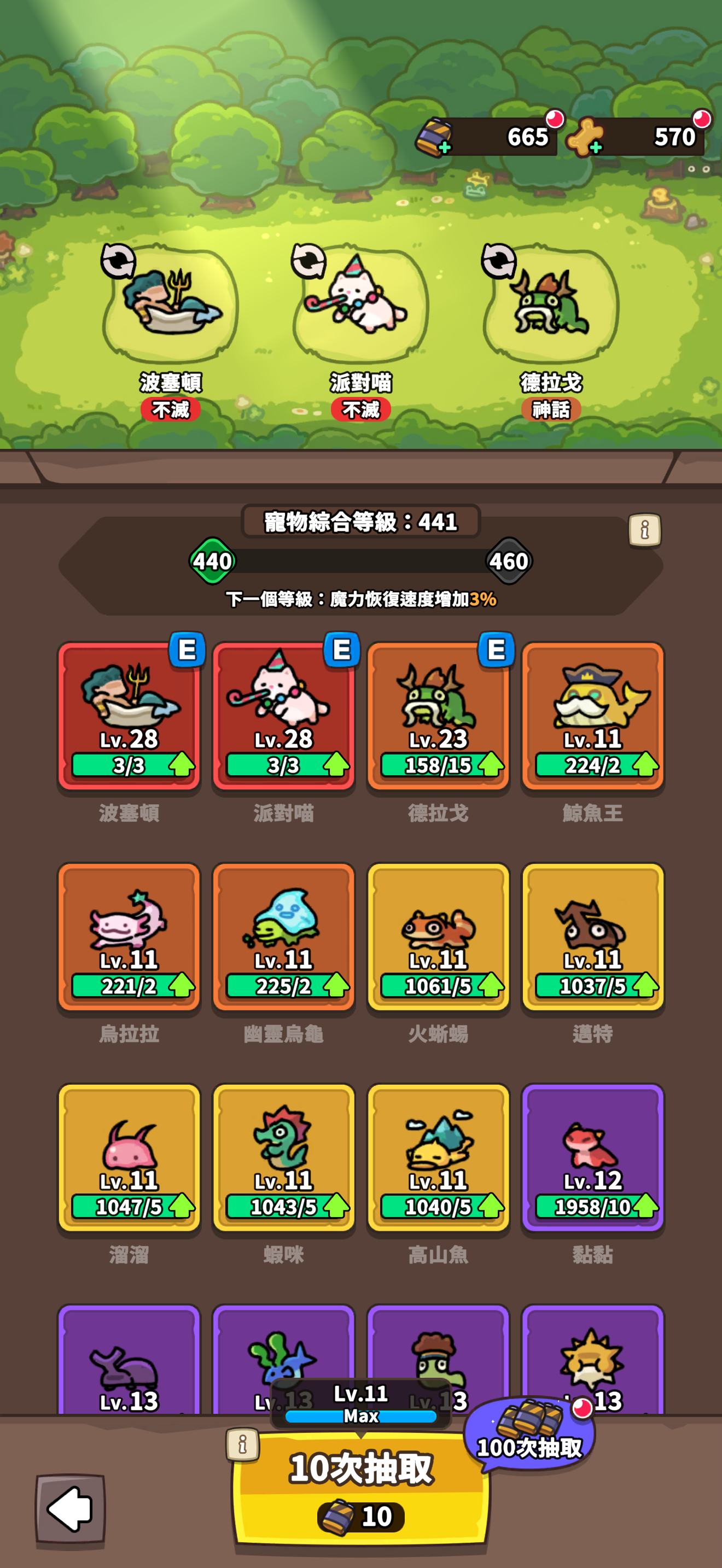The width and height of the screenshot is (722, 1568).
Task: View the 烏拉拉 pet card
Action: pyautogui.click(x=129, y=937)
